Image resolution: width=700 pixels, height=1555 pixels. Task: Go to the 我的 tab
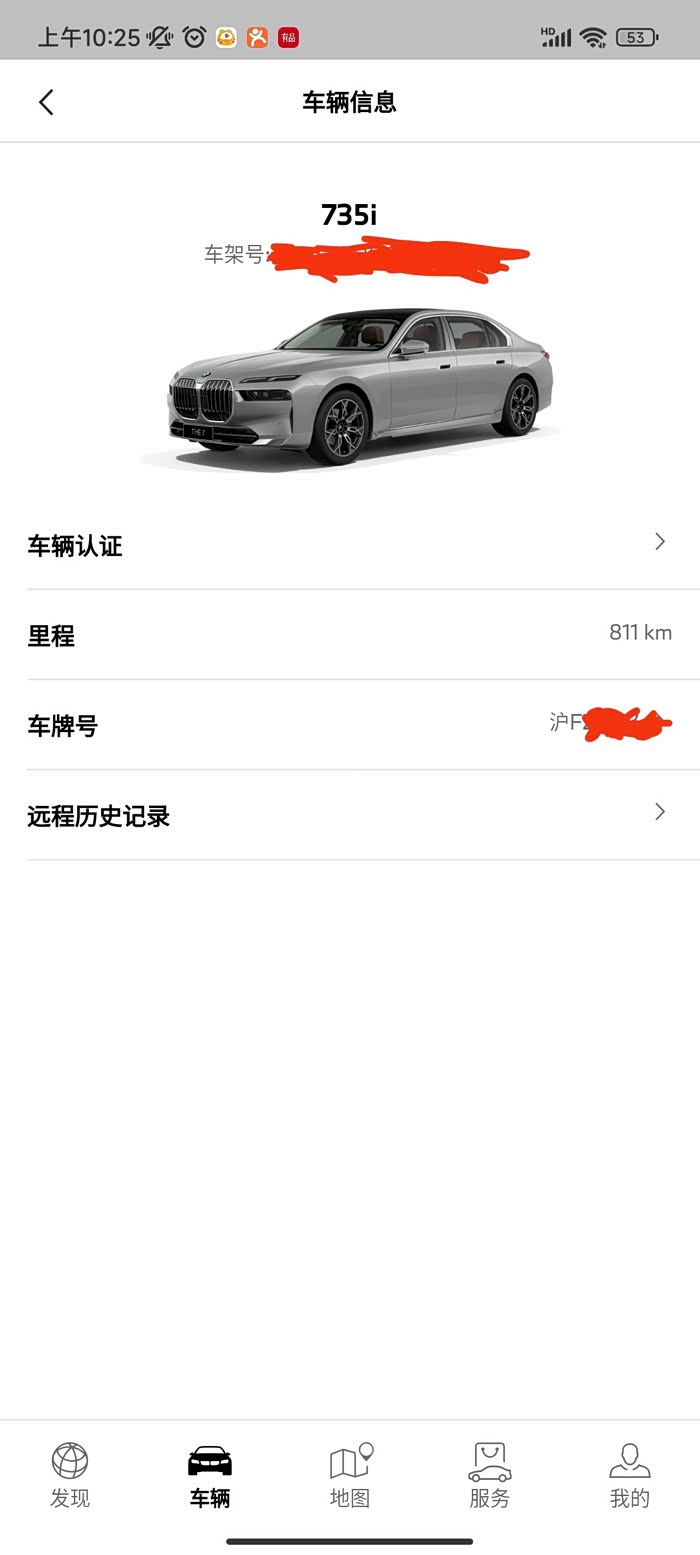pos(630,1475)
